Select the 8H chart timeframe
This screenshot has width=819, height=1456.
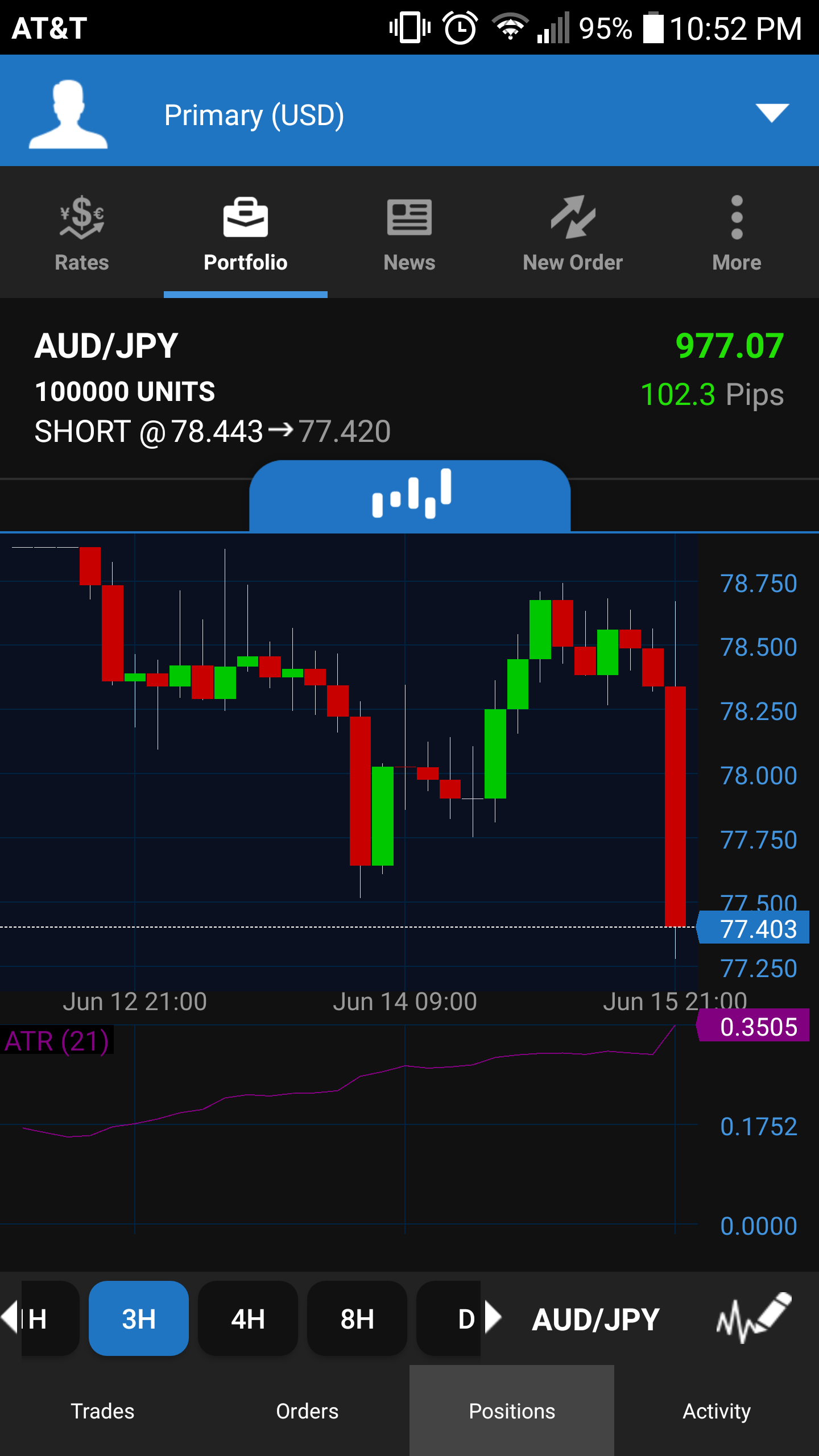coord(357,1318)
